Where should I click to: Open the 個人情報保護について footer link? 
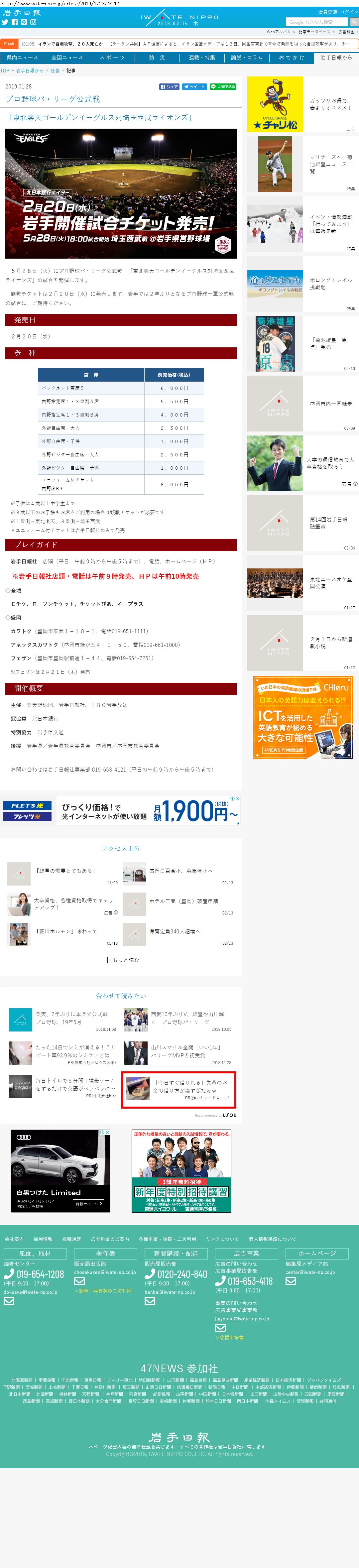tap(272, 1239)
